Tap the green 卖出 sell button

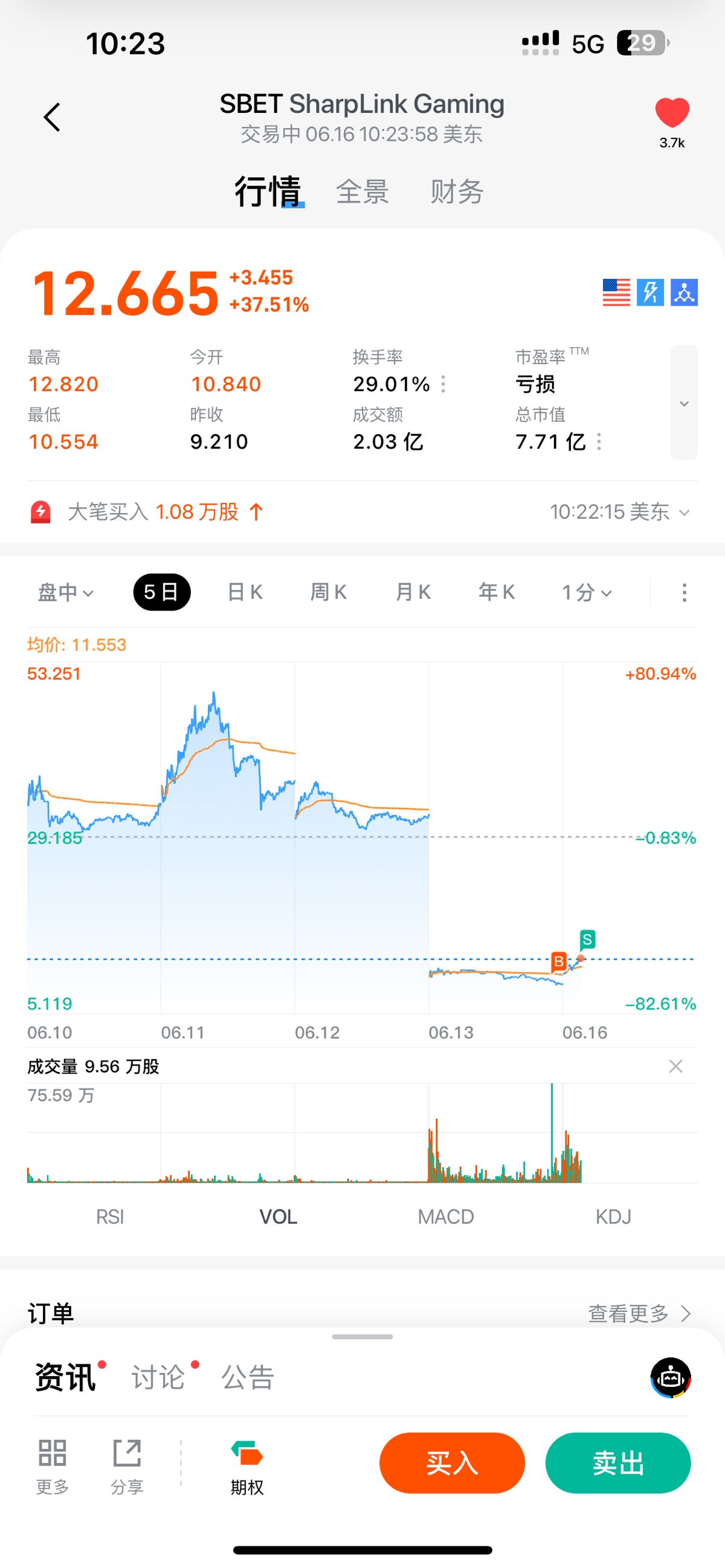pos(618,1463)
